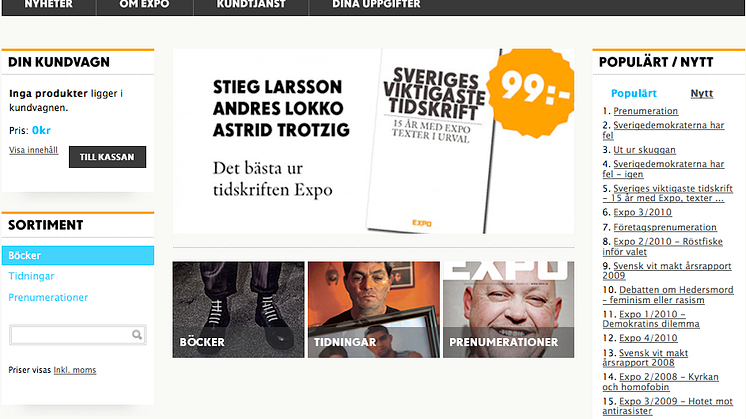Switch to the Nytt tab
The height and width of the screenshot is (419, 746).
(702, 93)
